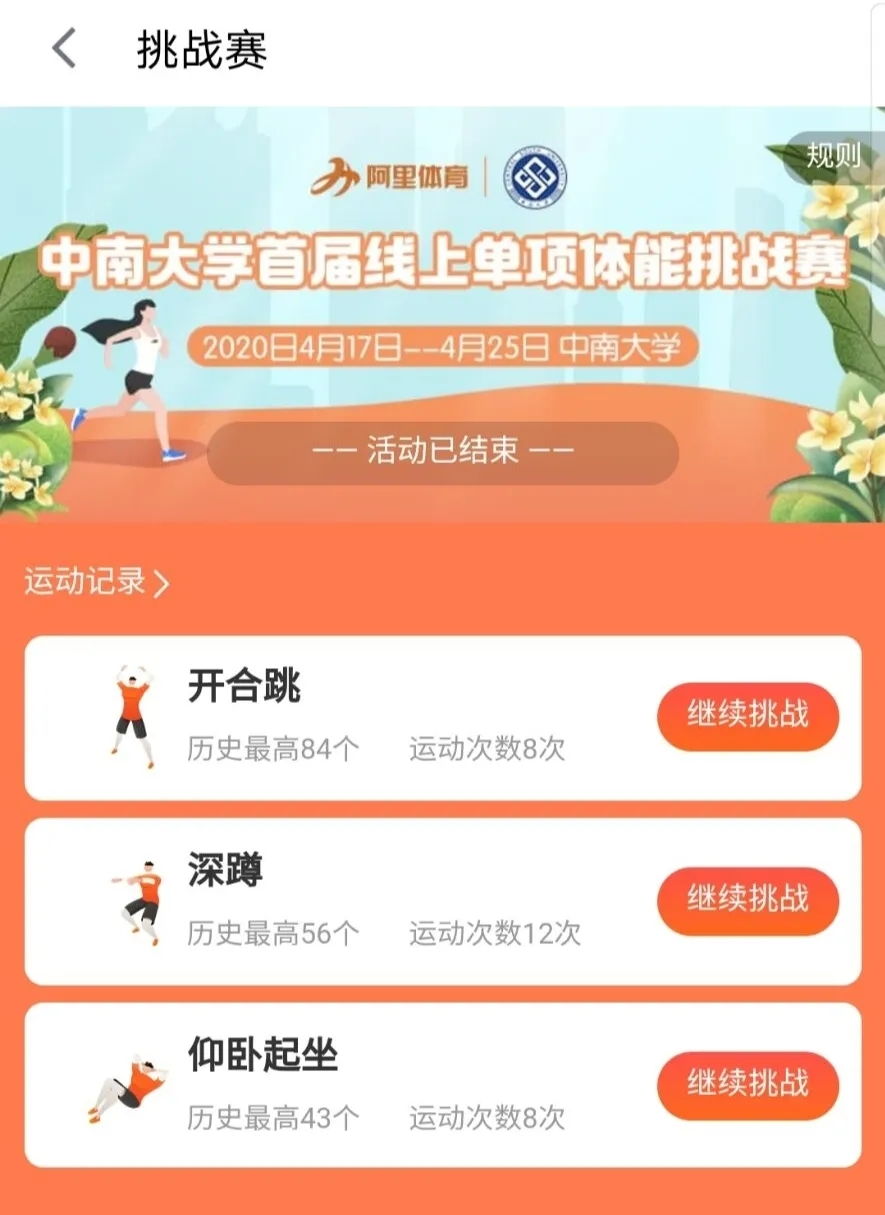Tap 继续挑战 for 开合跳

pyautogui.click(x=747, y=716)
